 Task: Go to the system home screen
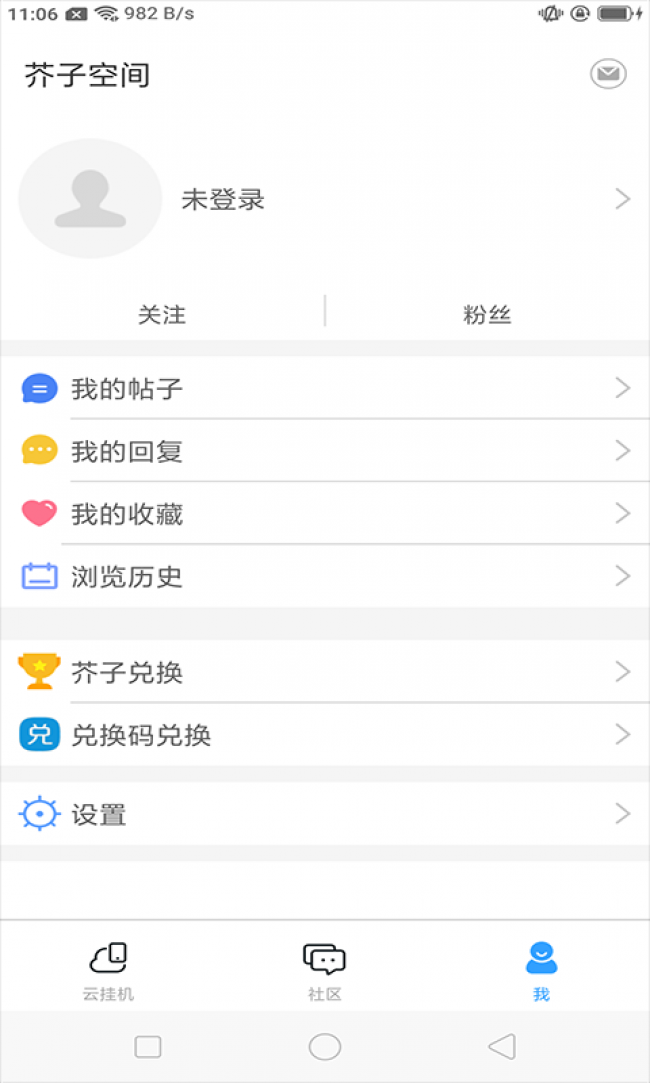[325, 1047]
